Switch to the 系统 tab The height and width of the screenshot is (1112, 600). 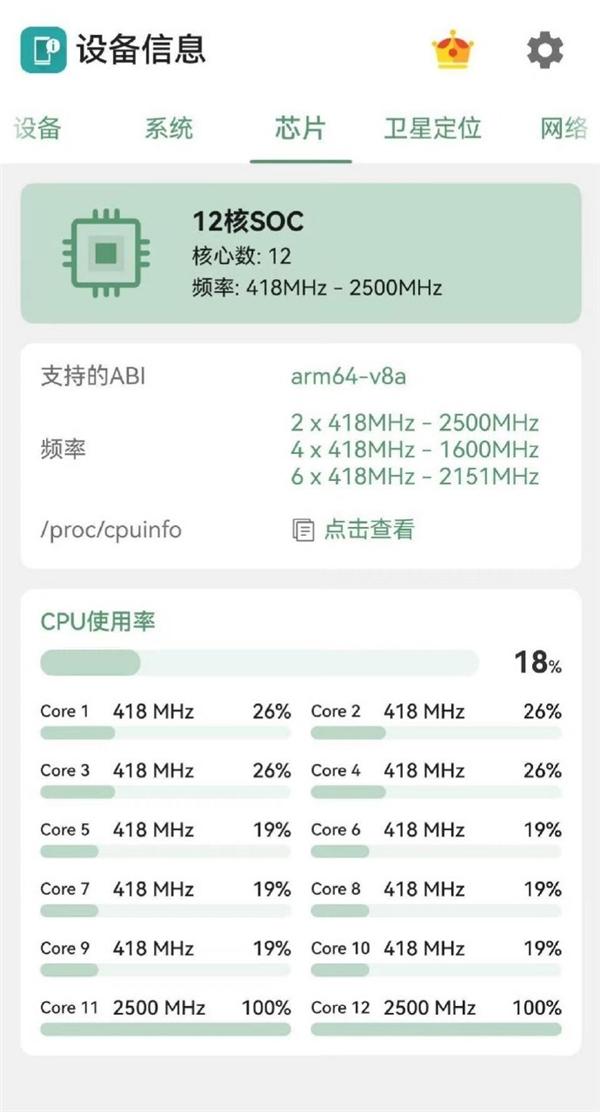(x=168, y=129)
